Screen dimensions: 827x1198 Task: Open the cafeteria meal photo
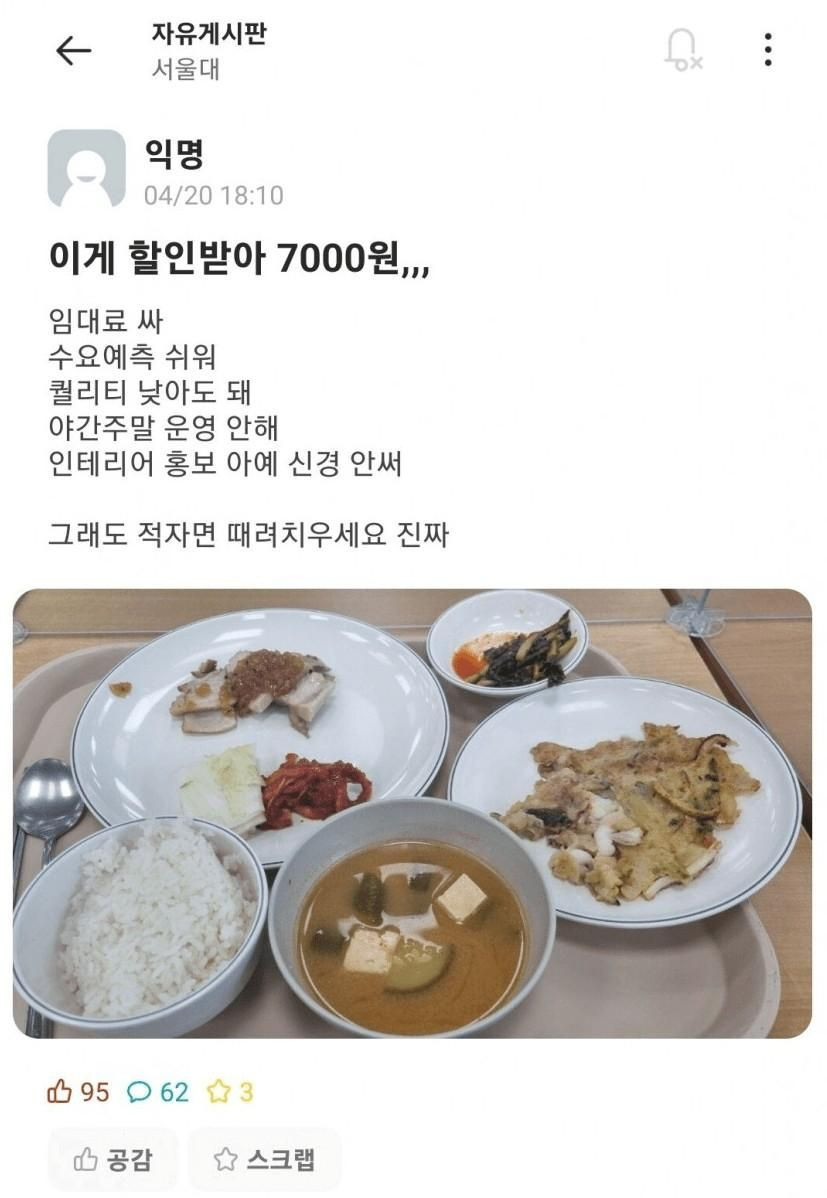click(412, 812)
